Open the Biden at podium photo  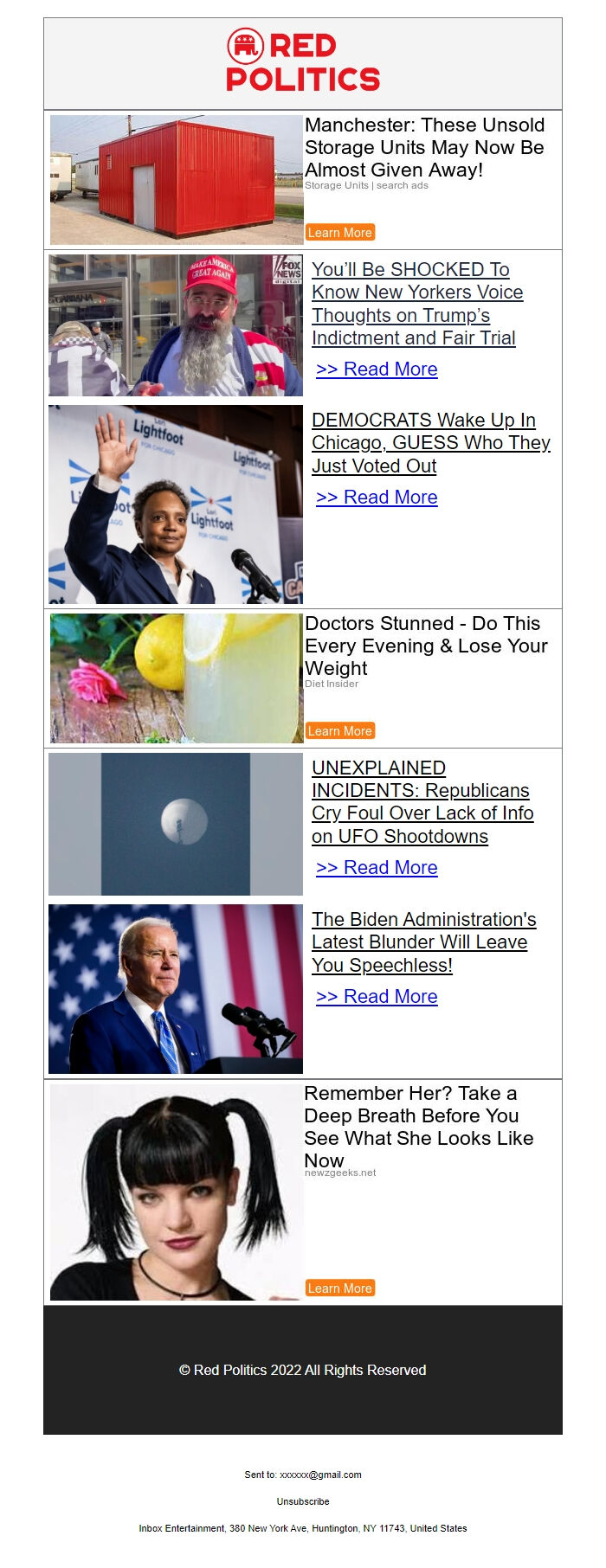176,989
